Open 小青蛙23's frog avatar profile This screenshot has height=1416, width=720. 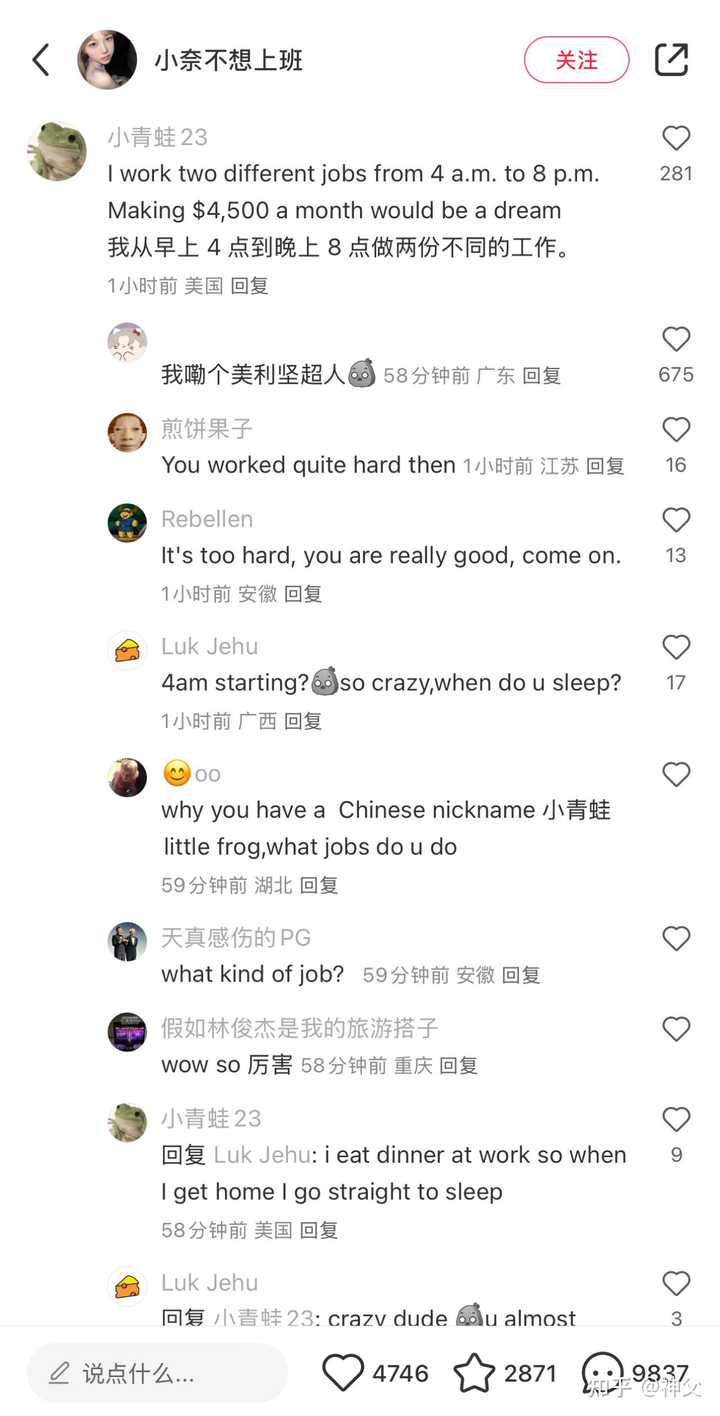point(56,151)
